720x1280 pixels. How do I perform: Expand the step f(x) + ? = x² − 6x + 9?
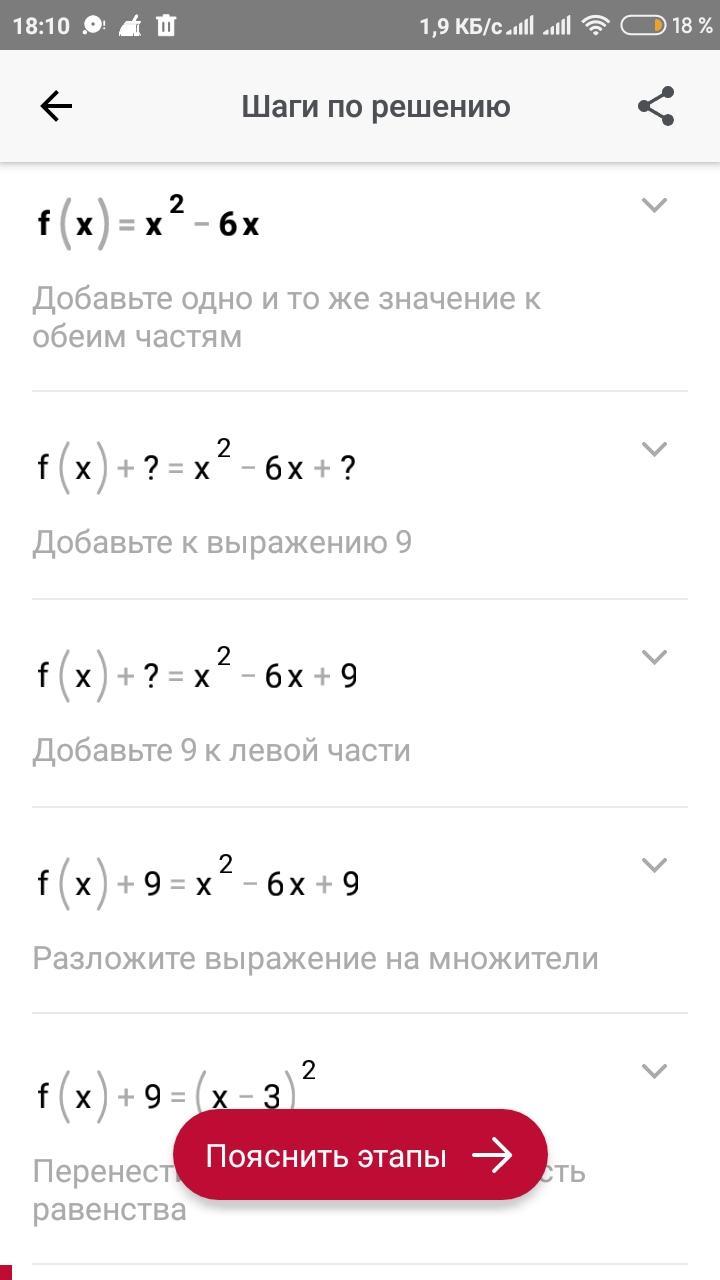point(654,657)
